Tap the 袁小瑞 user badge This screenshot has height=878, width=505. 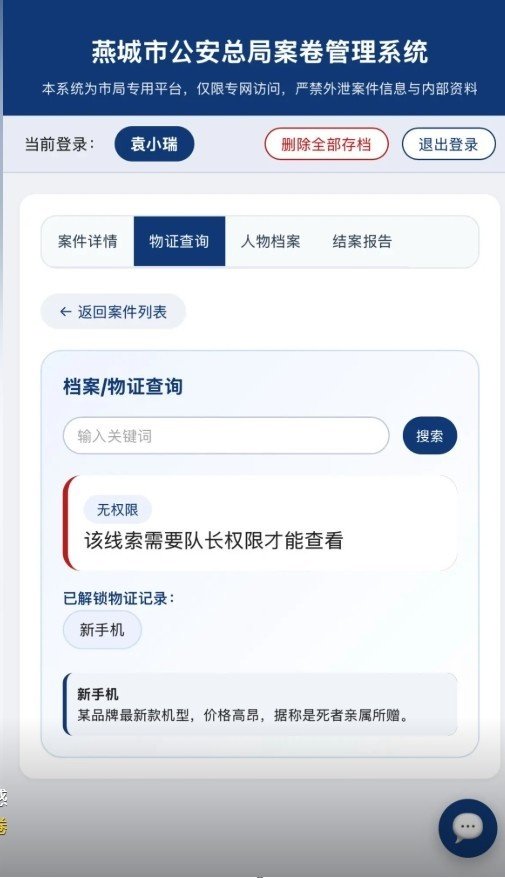[154, 144]
